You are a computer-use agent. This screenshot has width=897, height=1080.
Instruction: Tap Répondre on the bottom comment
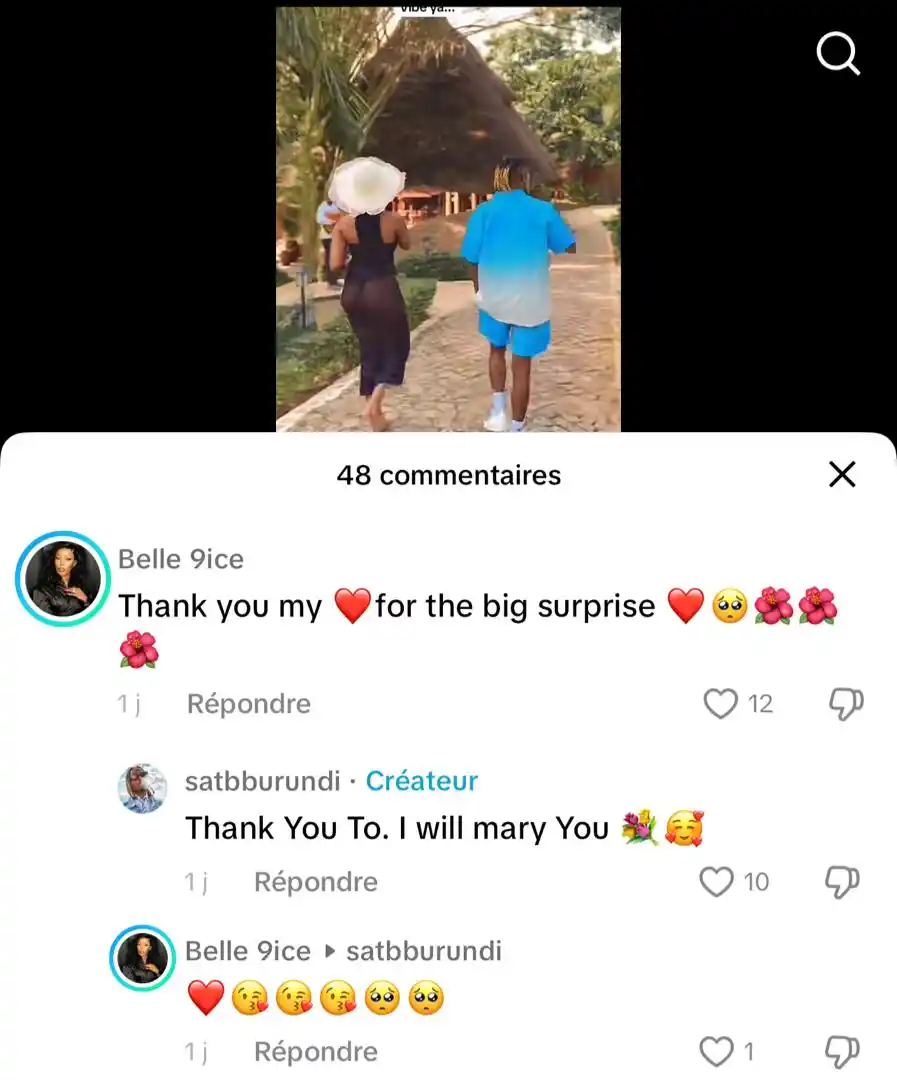coord(315,1052)
